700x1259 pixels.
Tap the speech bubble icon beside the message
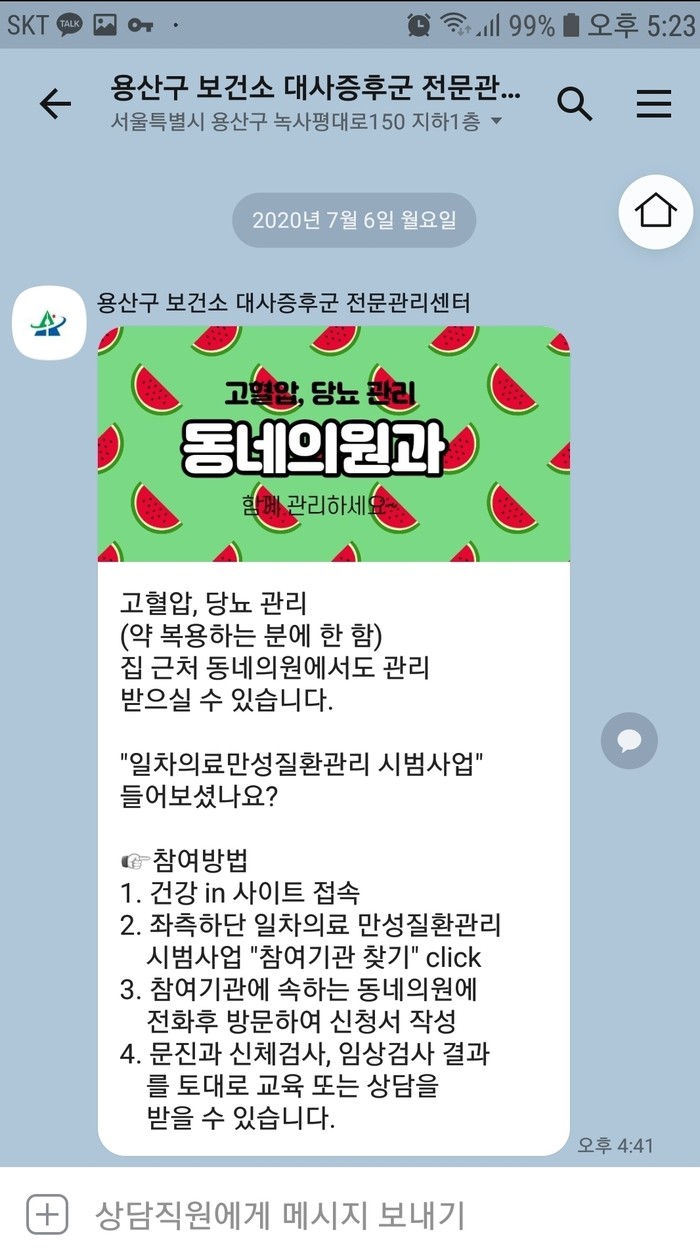coord(629,740)
